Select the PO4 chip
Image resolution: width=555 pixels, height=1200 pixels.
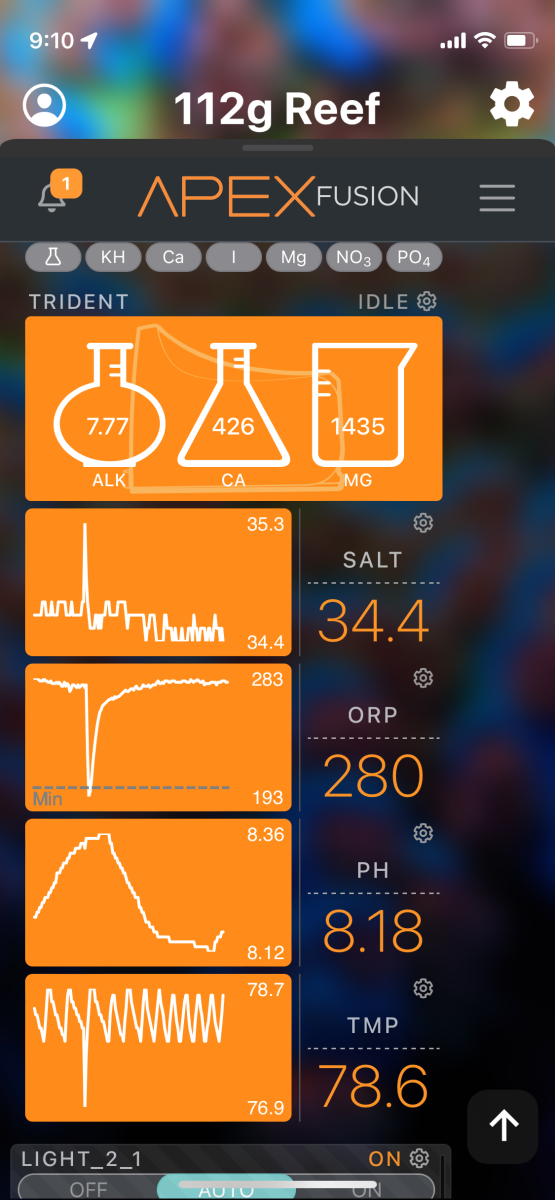(x=413, y=257)
